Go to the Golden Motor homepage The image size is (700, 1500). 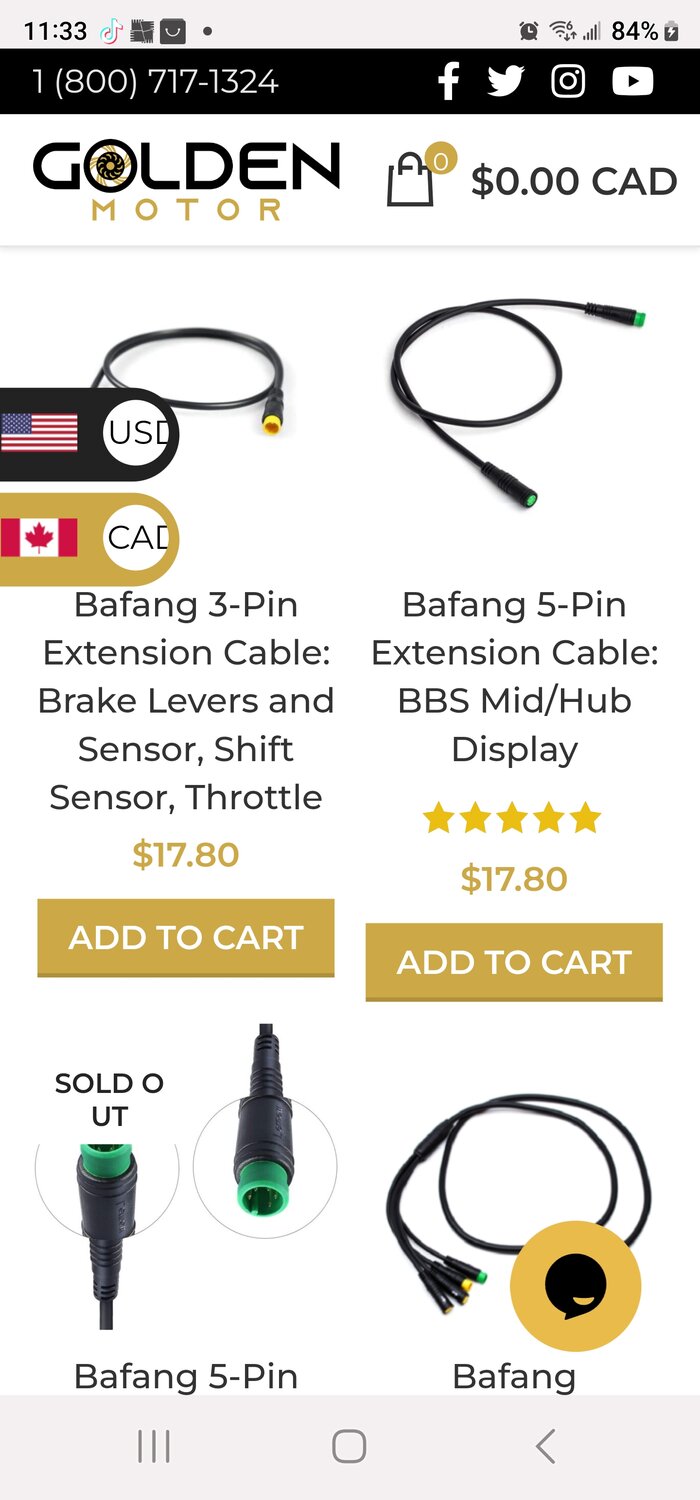point(186,180)
